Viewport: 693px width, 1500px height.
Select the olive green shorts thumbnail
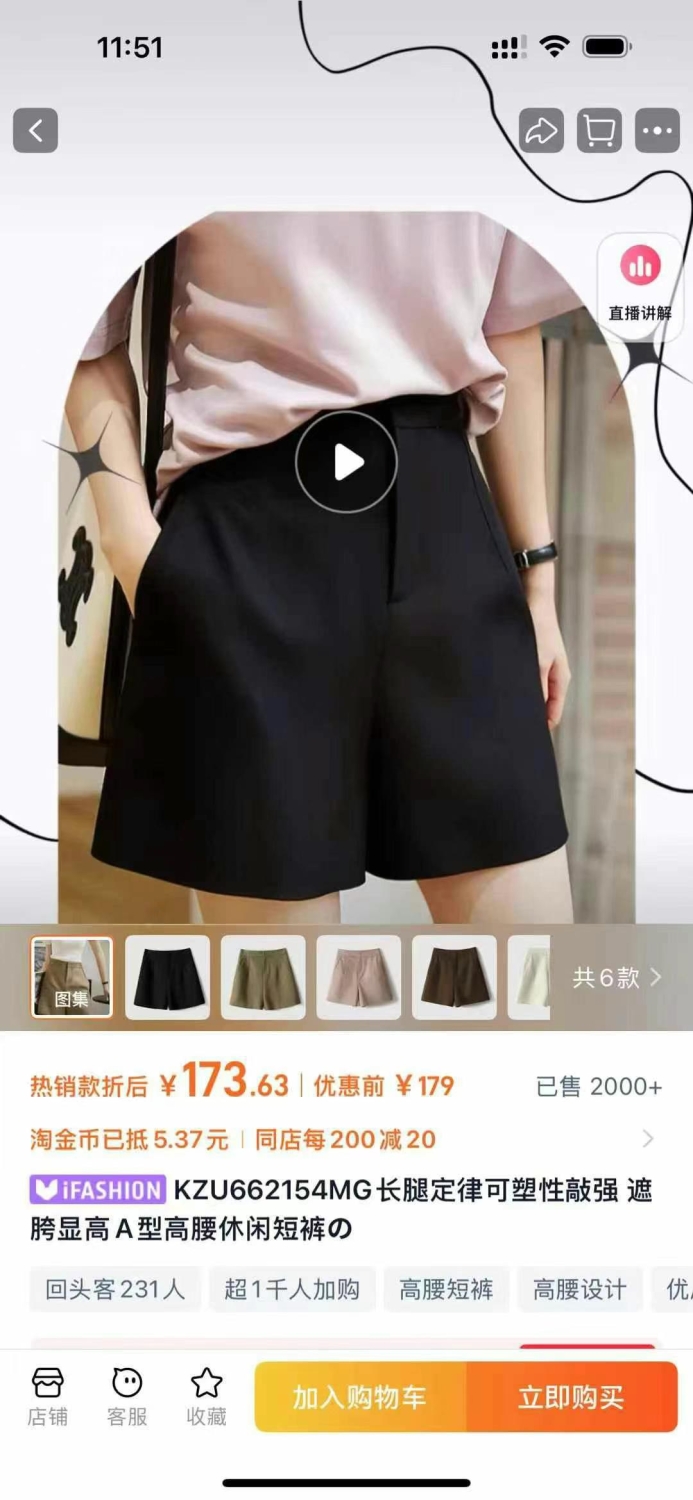tap(263, 977)
